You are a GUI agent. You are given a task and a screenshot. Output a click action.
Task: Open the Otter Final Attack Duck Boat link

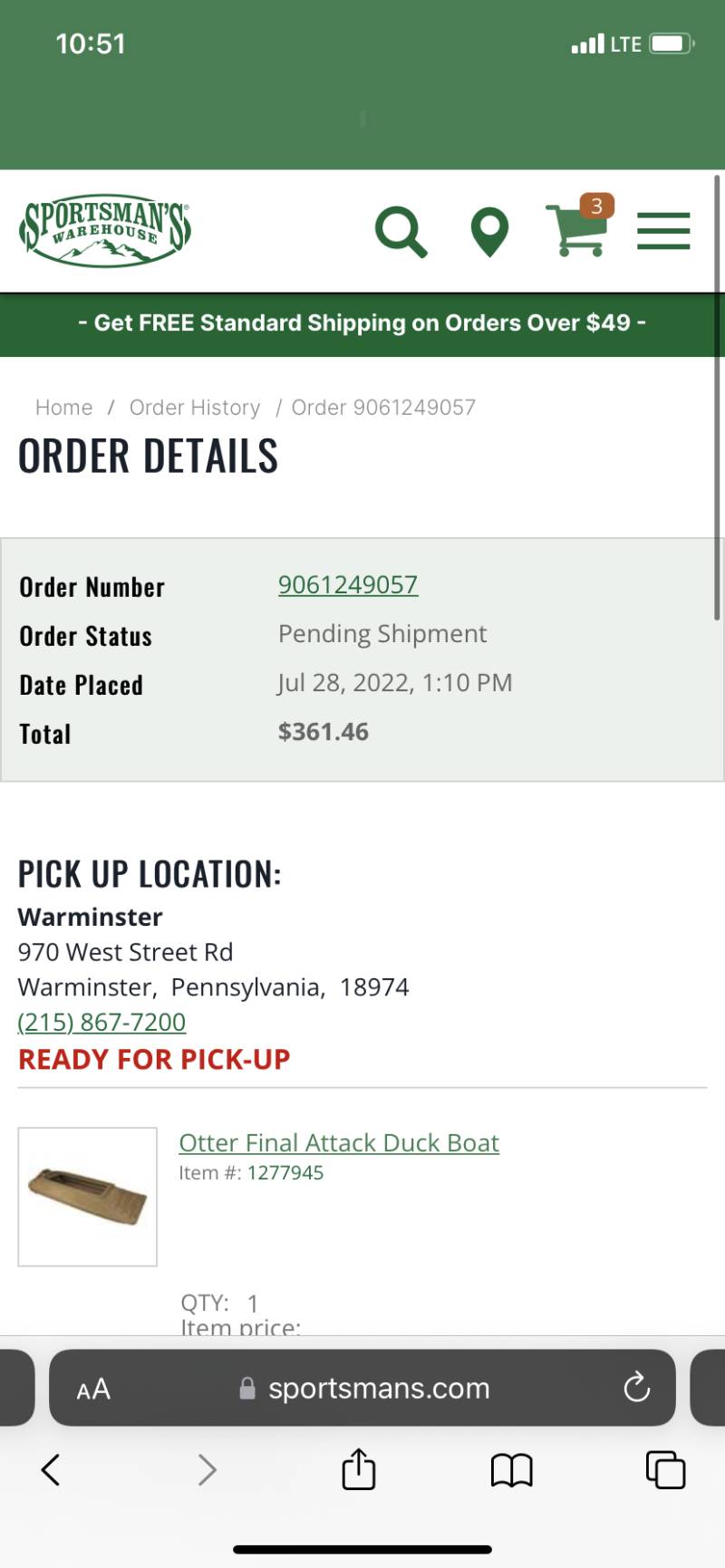point(339,1142)
